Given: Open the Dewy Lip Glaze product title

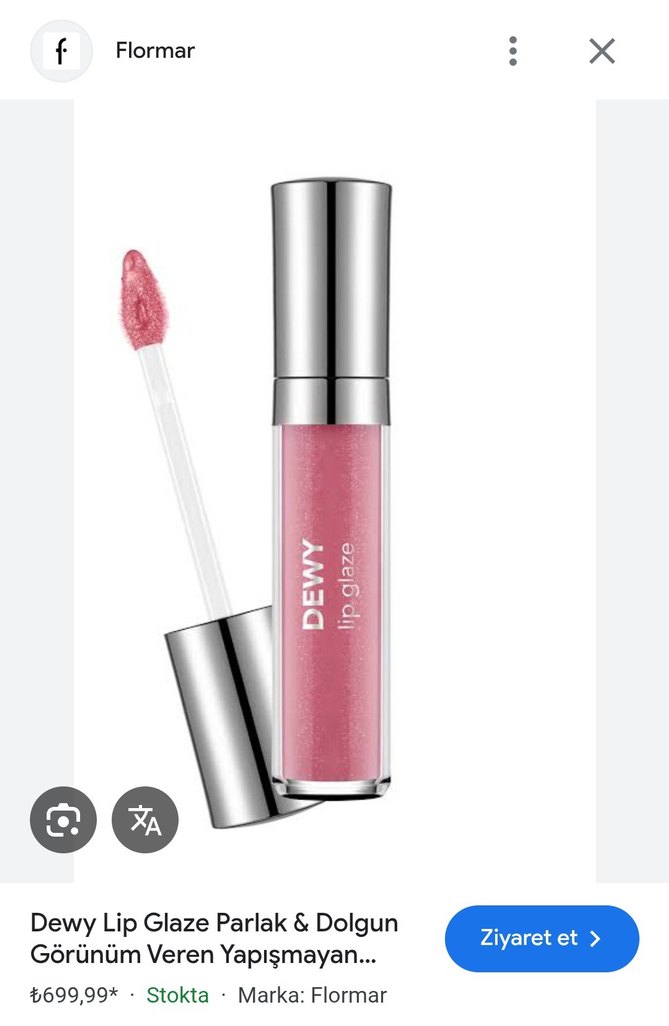Looking at the screenshot, I should (214, 938).
